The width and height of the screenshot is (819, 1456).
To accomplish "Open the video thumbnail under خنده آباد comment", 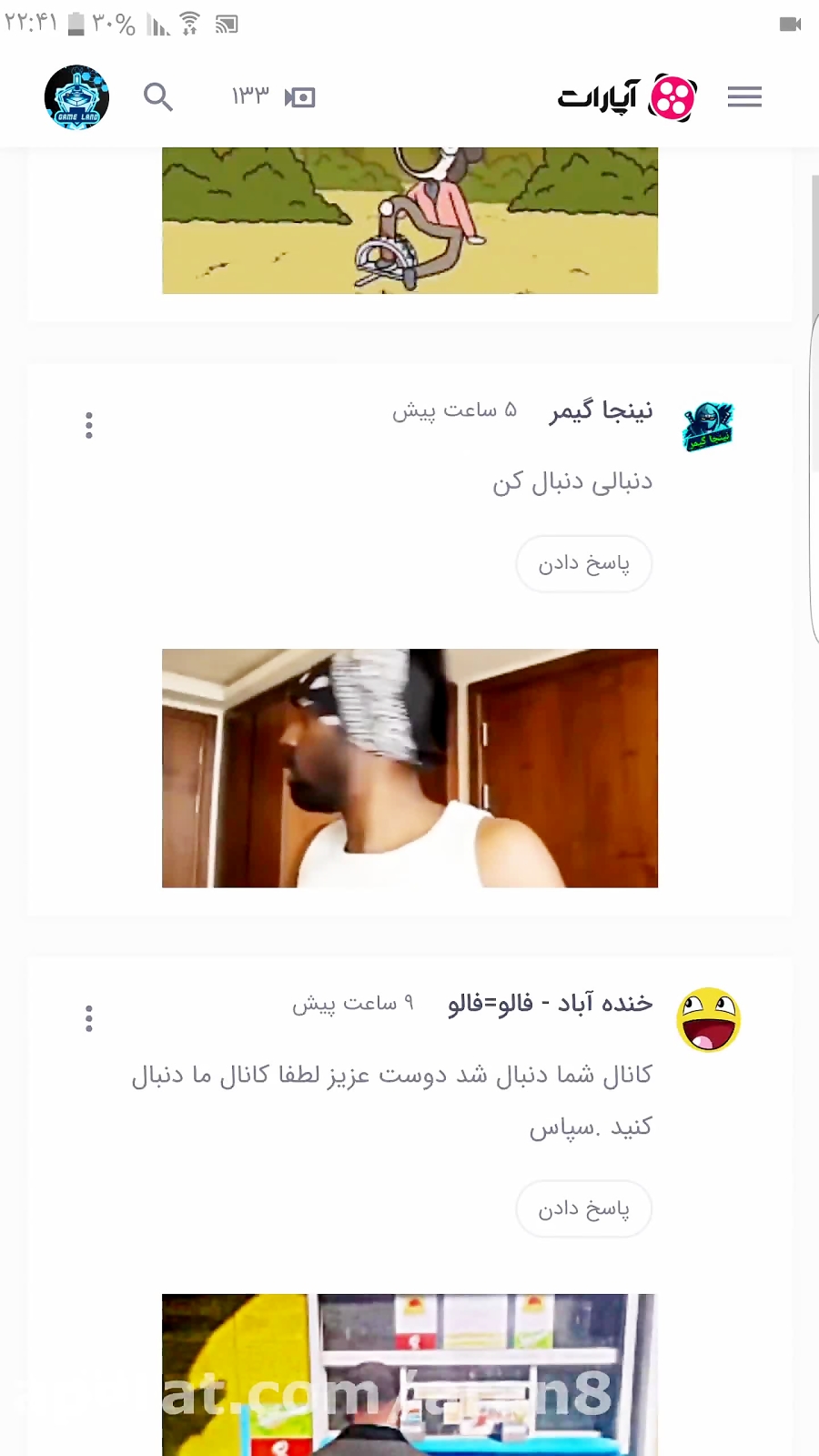I will [x=409, y=1374].
